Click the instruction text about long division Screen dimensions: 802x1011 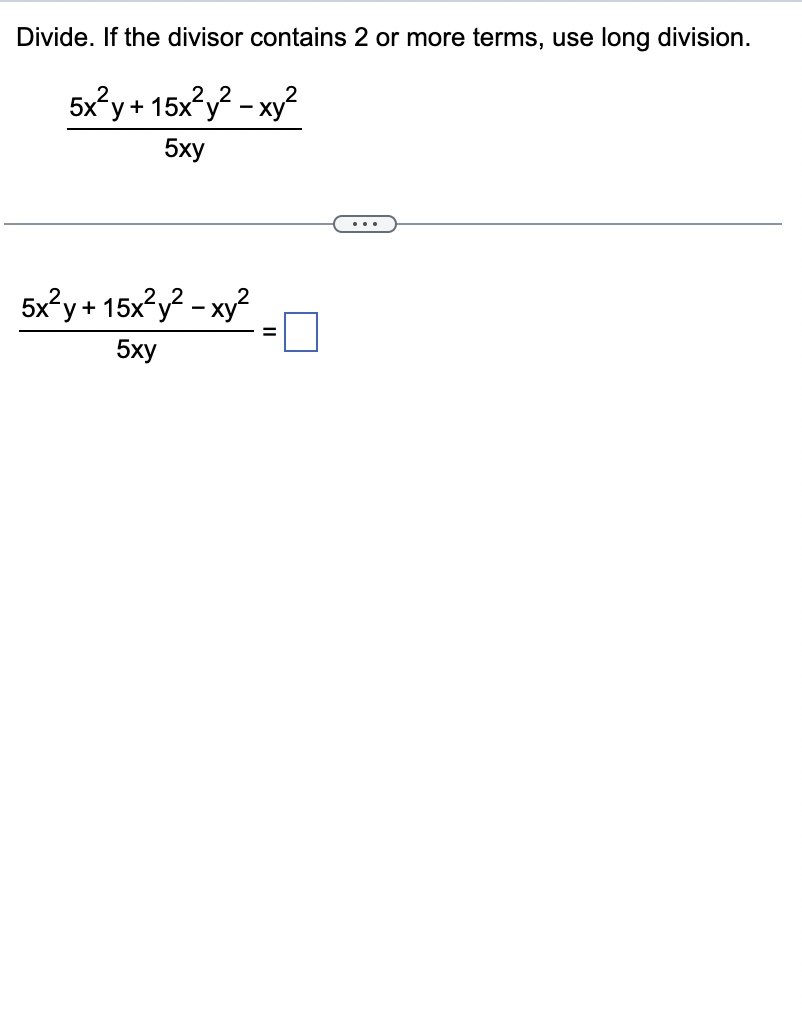(383, 37)
